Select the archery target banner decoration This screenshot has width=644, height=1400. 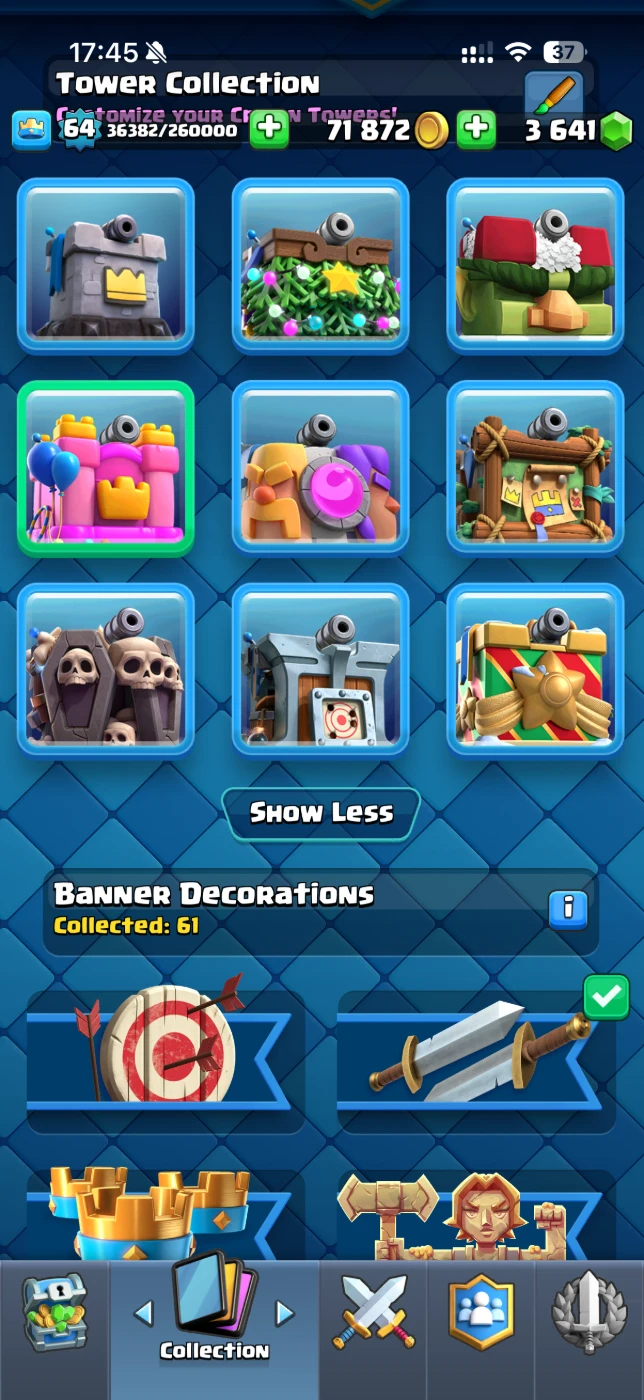pos(165,1049)
